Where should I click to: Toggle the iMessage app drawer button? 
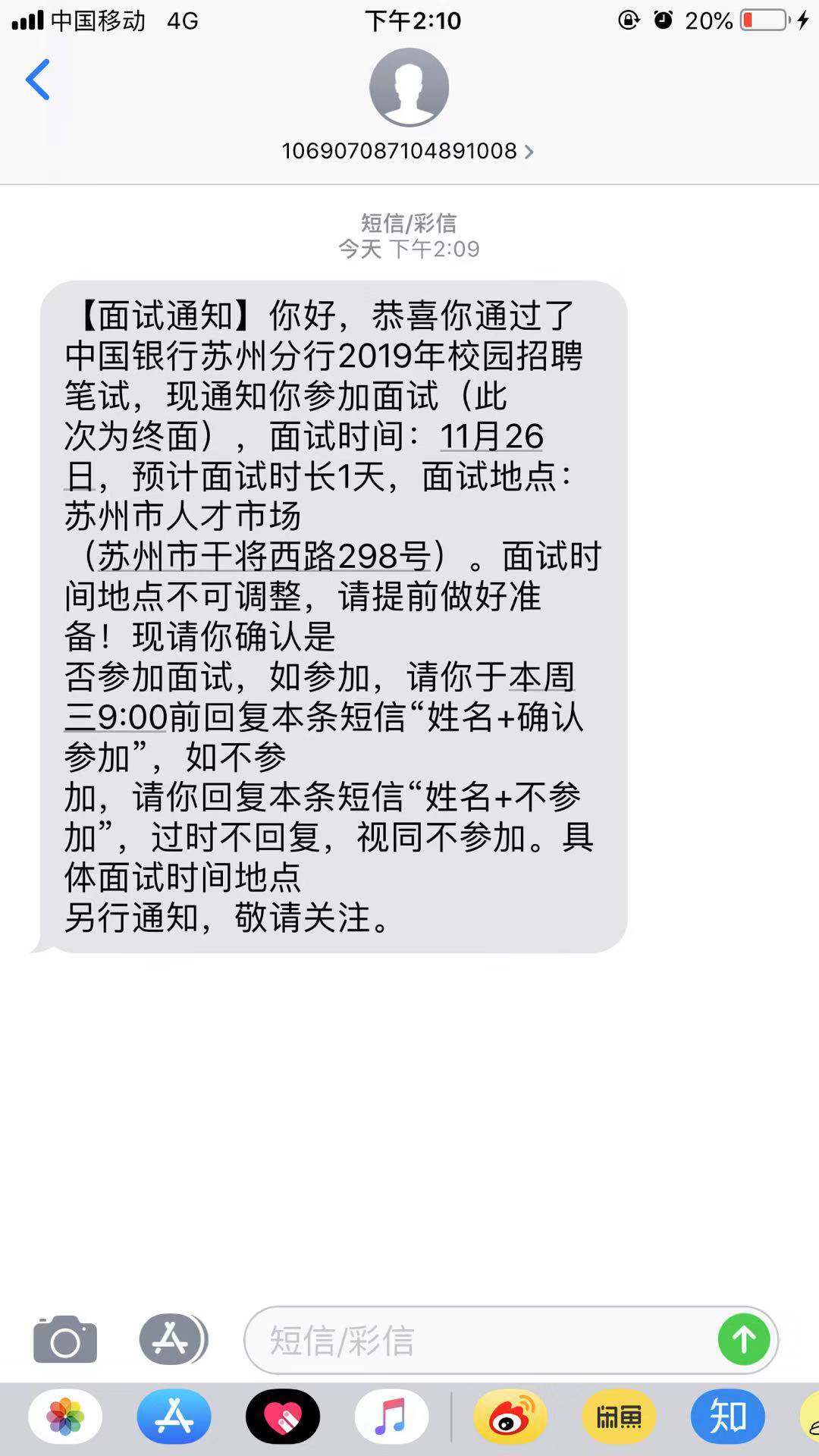point(173,1340)
